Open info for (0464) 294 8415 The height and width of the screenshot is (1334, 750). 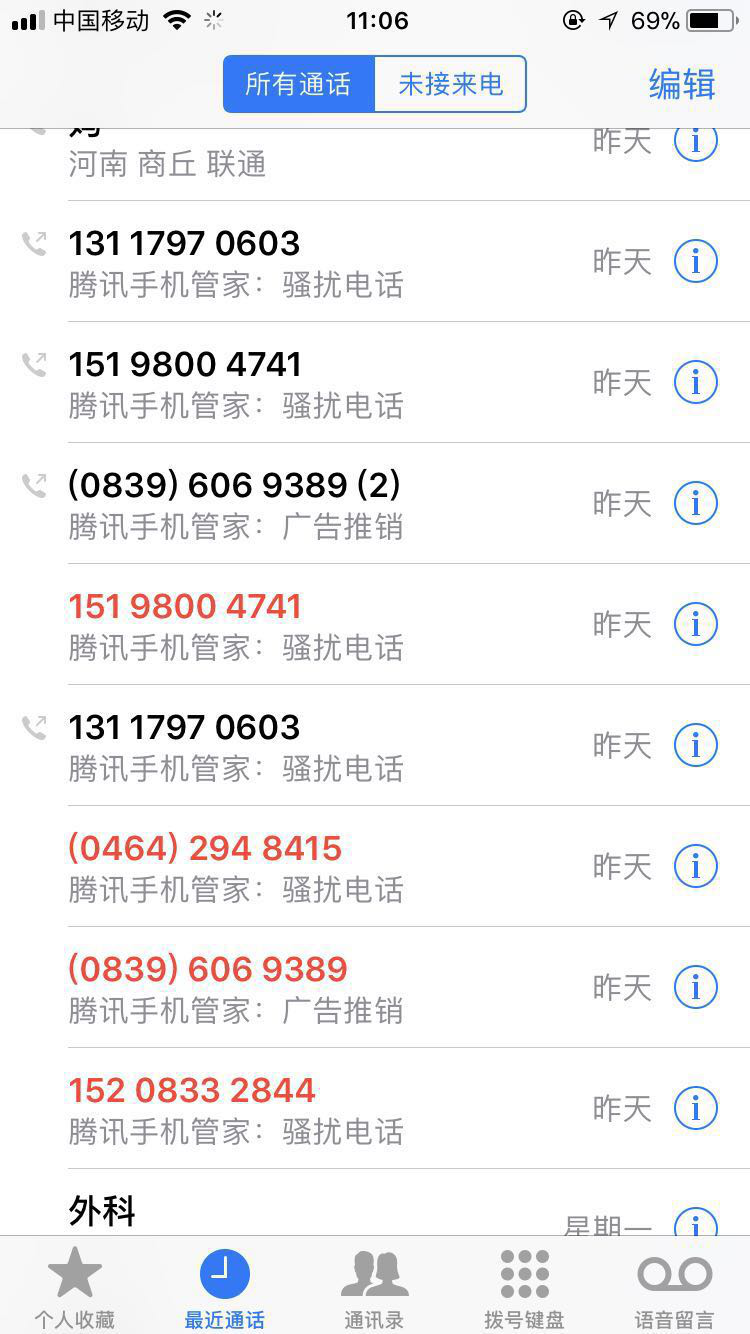(x=696, y=866)
